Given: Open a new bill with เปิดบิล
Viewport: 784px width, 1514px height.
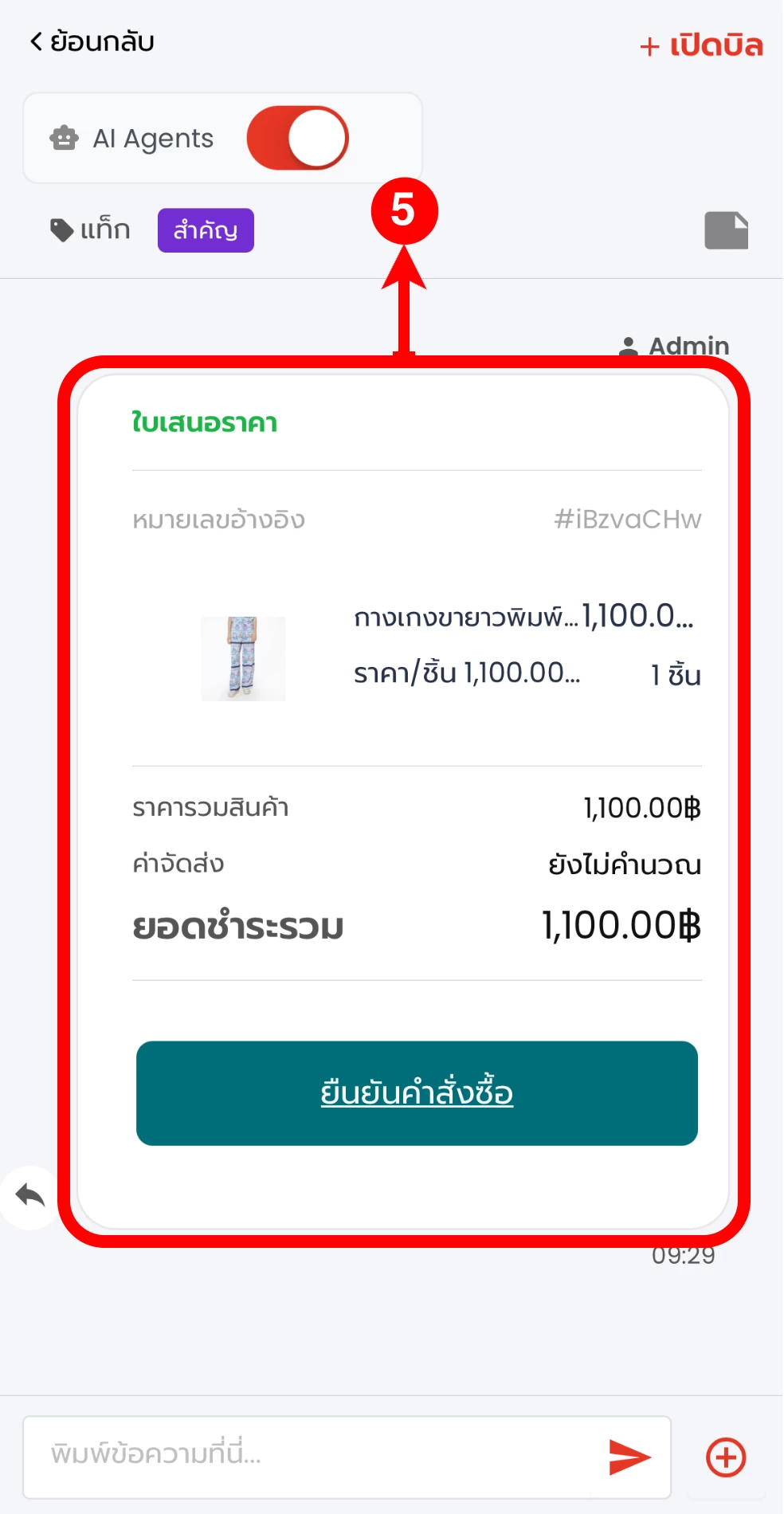Looking at the screenshot, I should pyautogui.click(x=701, y=45).
